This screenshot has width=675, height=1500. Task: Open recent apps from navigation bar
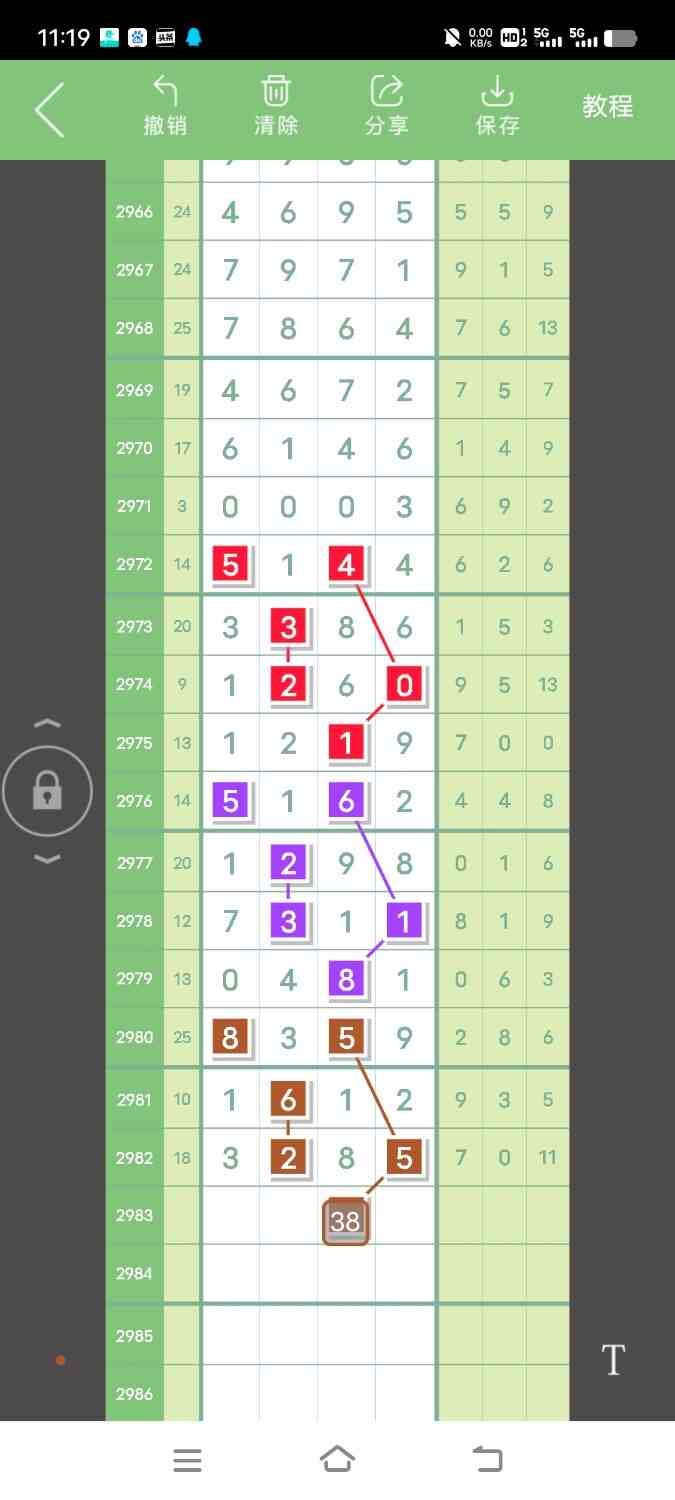[187, 1460]
